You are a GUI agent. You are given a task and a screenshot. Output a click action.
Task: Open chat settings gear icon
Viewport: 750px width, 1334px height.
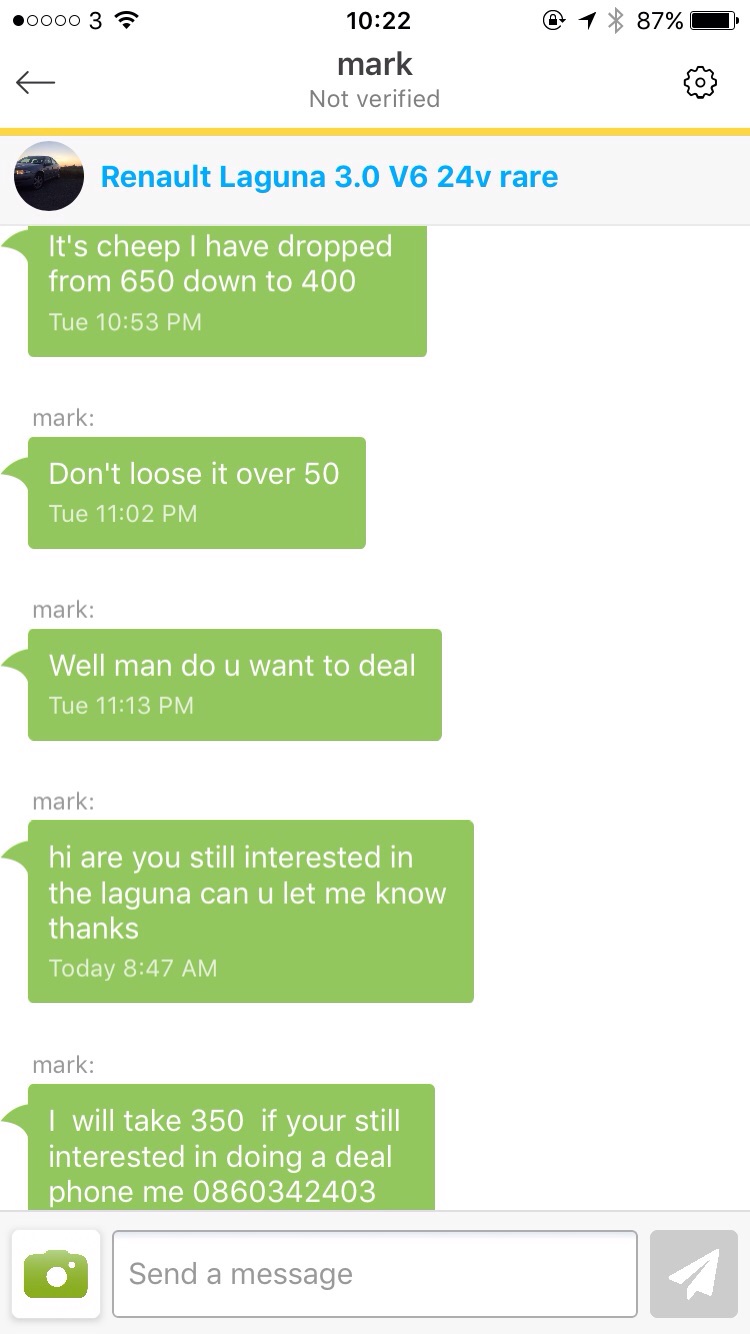point(700,83)
